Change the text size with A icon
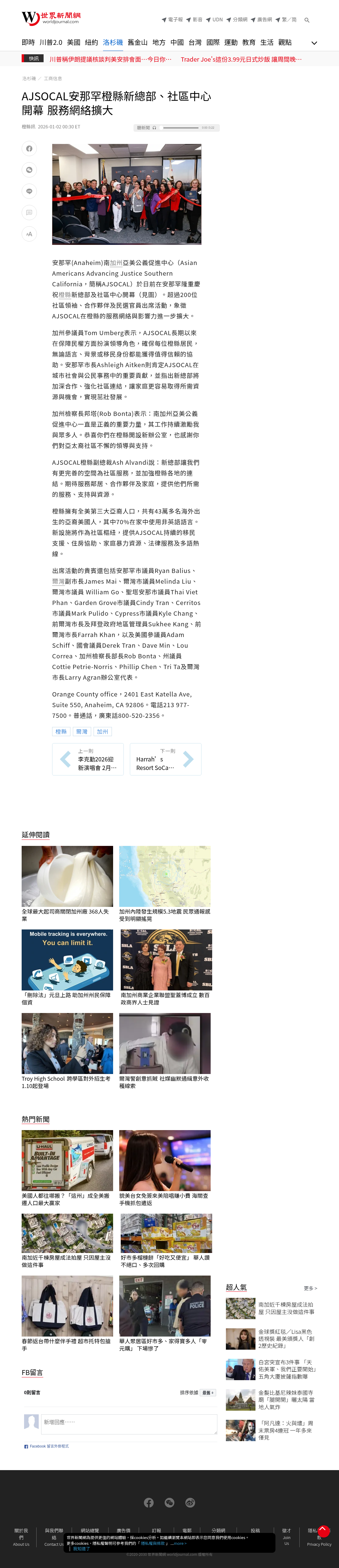 click(x=29, y=234)
